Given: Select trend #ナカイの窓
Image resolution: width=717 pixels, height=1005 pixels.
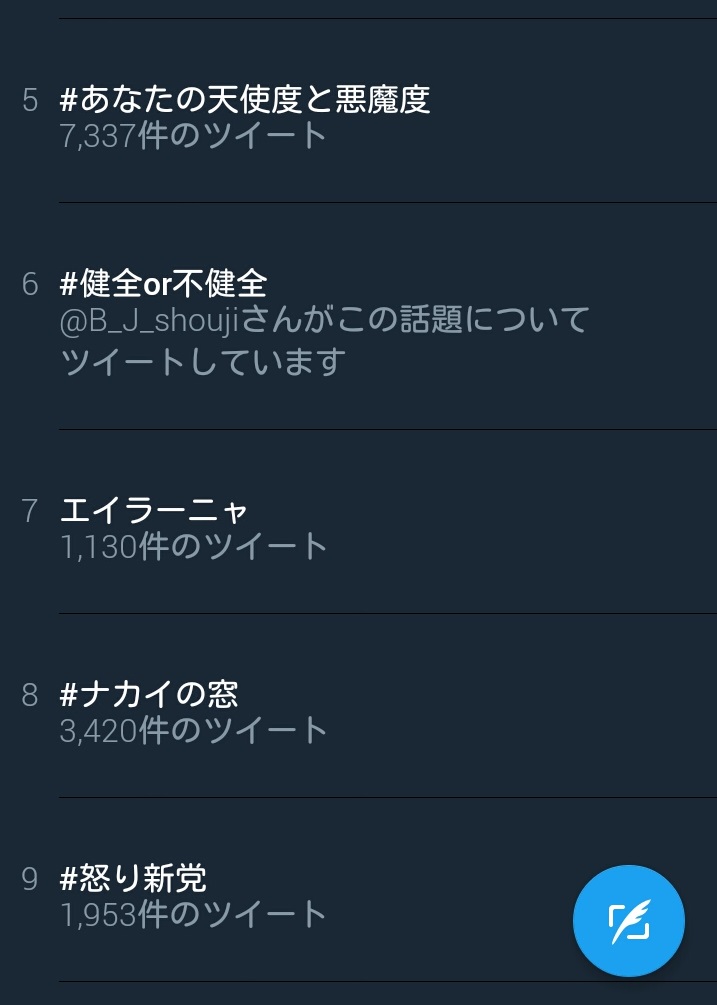Looking at the screenshot, I should tap(149, 695).
